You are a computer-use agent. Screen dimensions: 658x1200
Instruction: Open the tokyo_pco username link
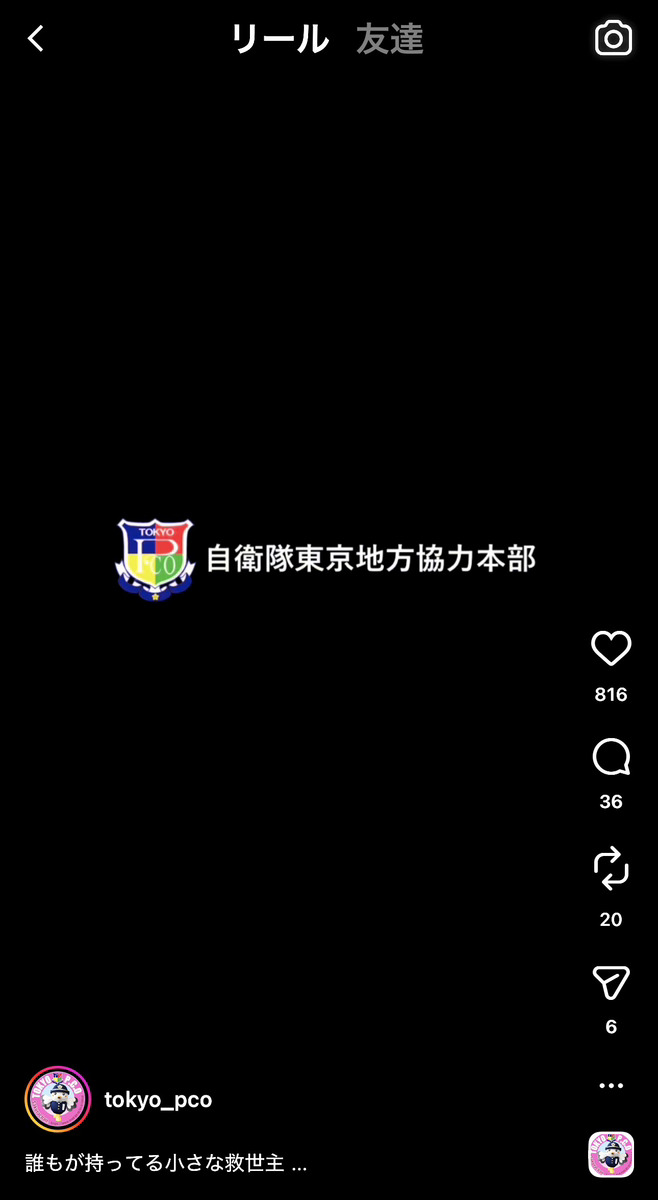(158, 1100)
